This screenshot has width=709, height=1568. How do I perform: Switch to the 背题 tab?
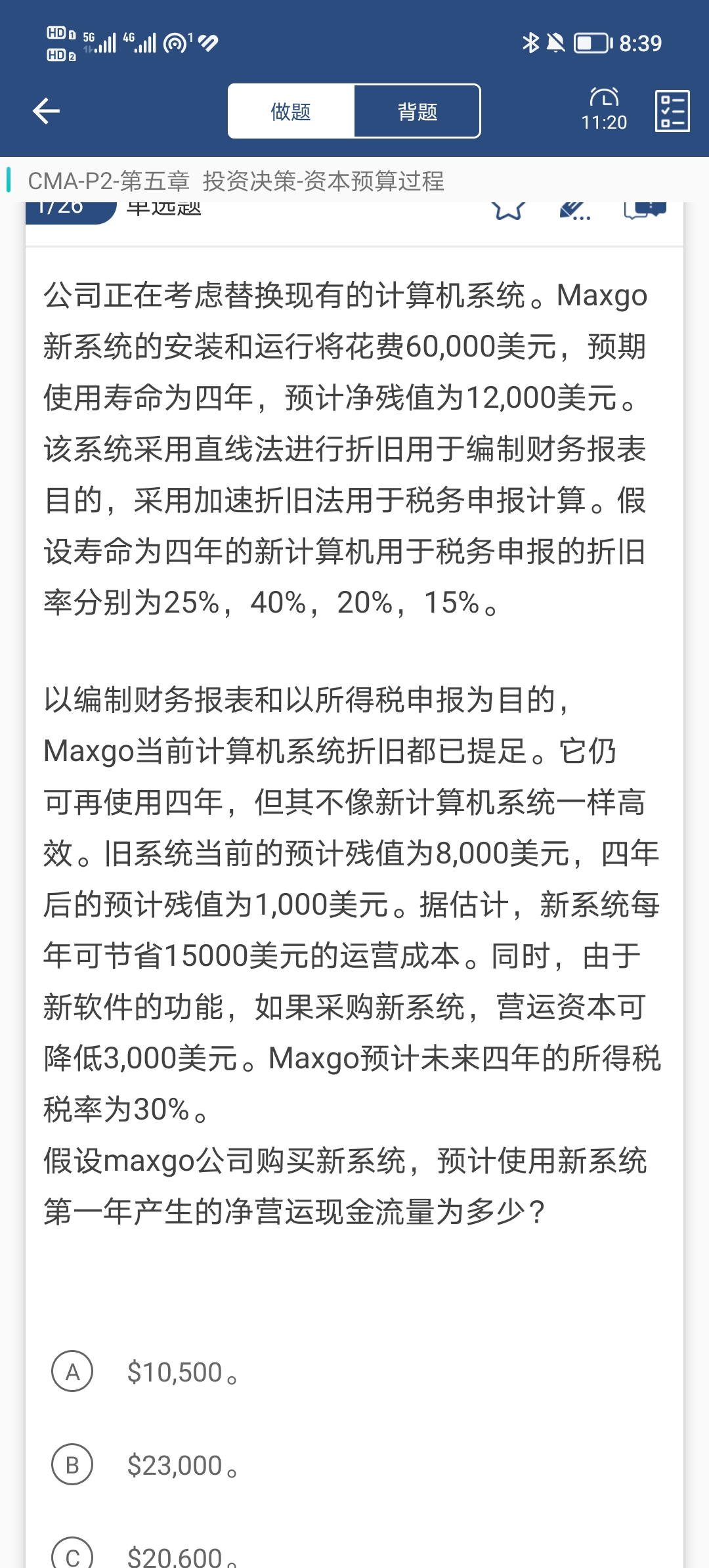418,112
